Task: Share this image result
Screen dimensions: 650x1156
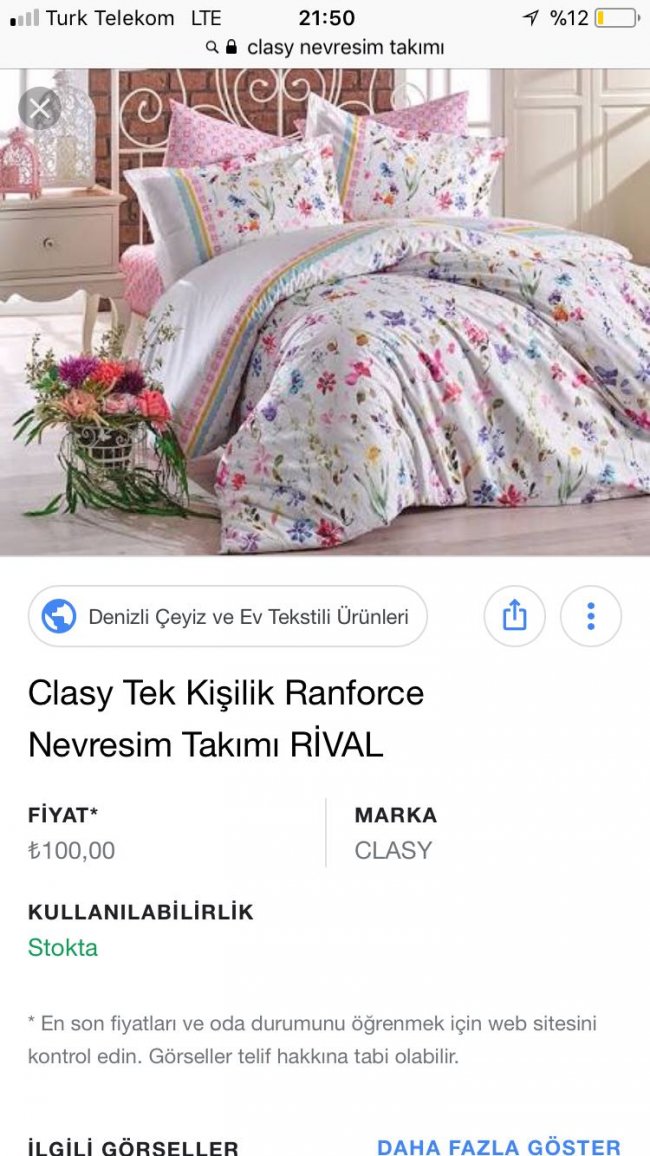Action: [514, 616]
